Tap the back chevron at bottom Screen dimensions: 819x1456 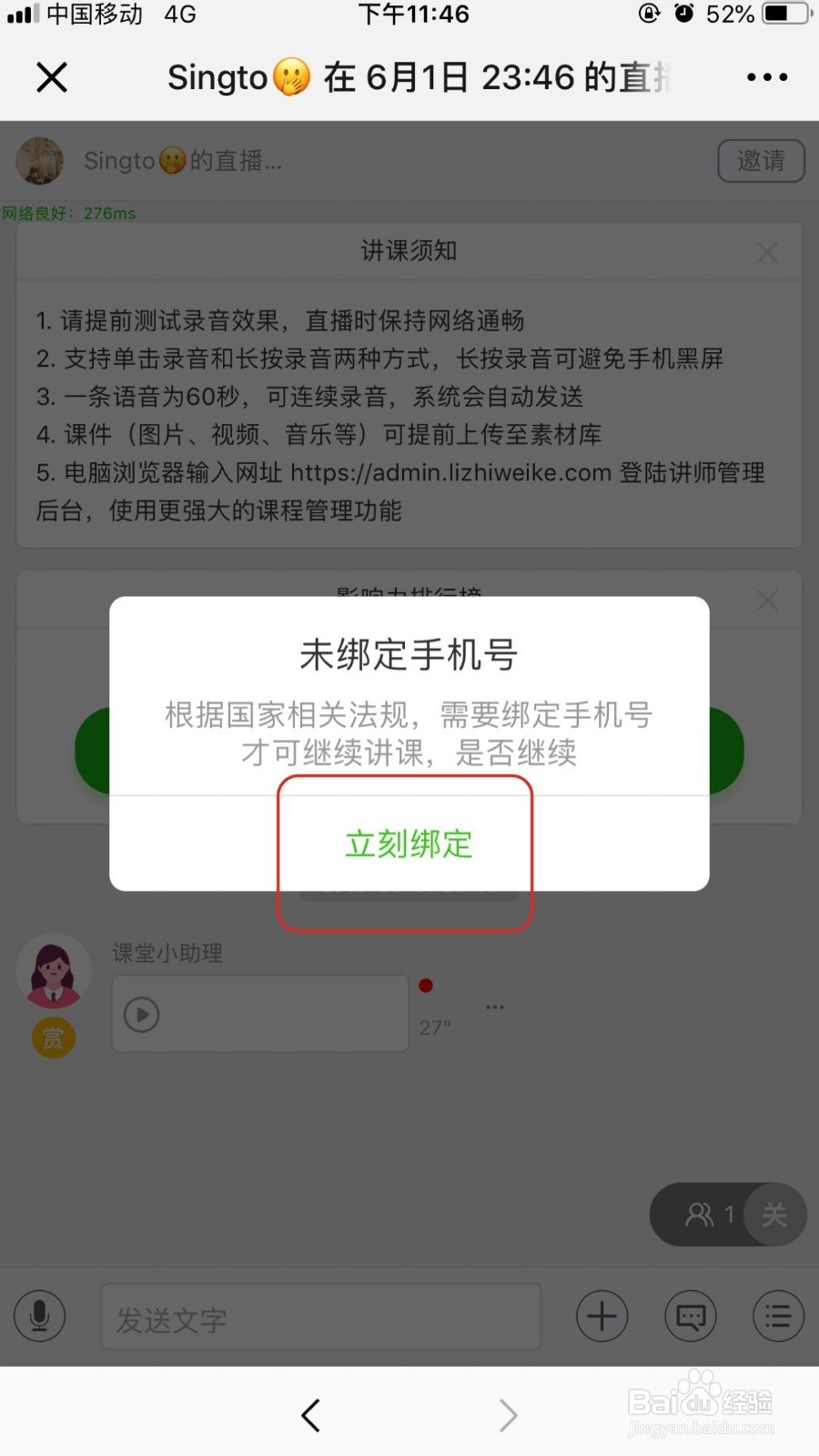pos(309,1415)
